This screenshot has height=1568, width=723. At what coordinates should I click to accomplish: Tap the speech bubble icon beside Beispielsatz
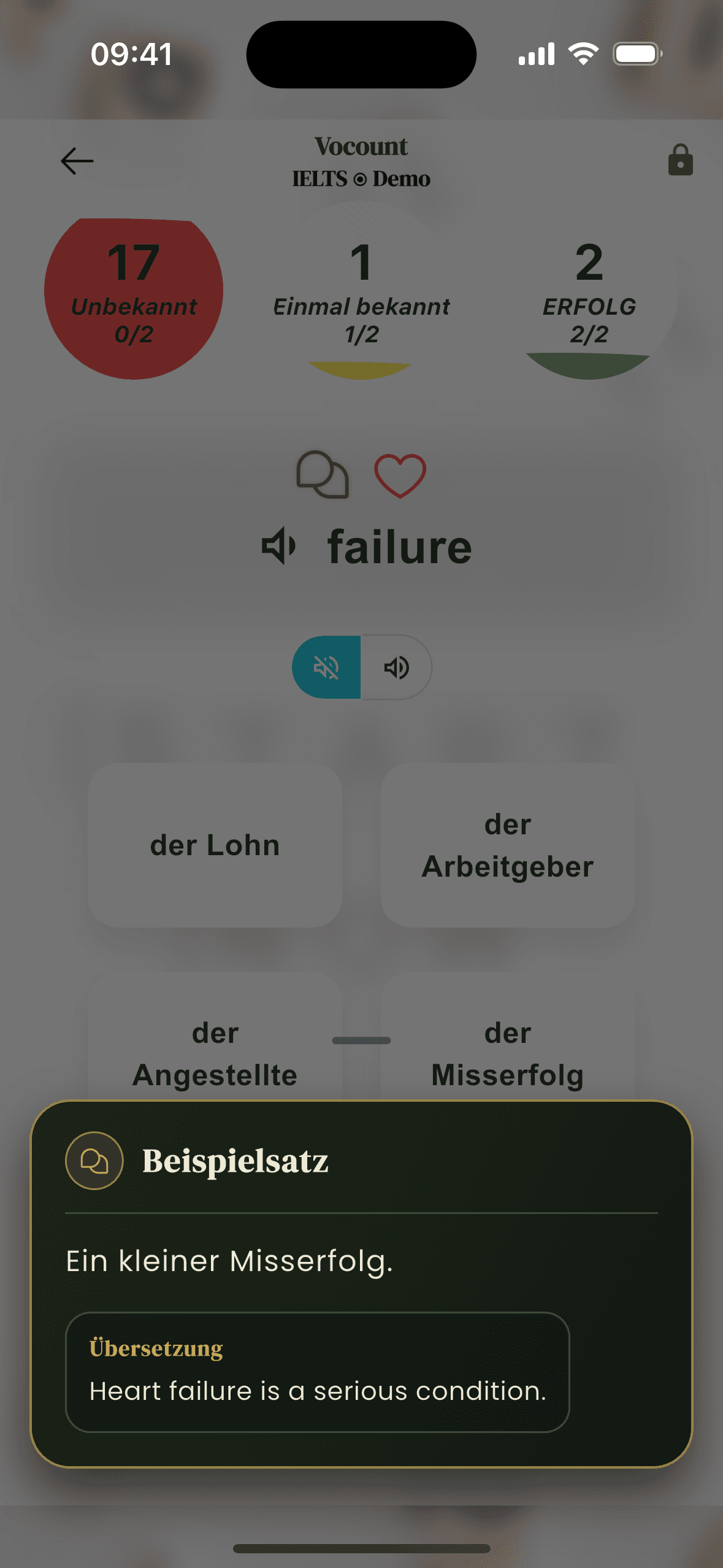pyautogui.click(x=93, y=1159)
